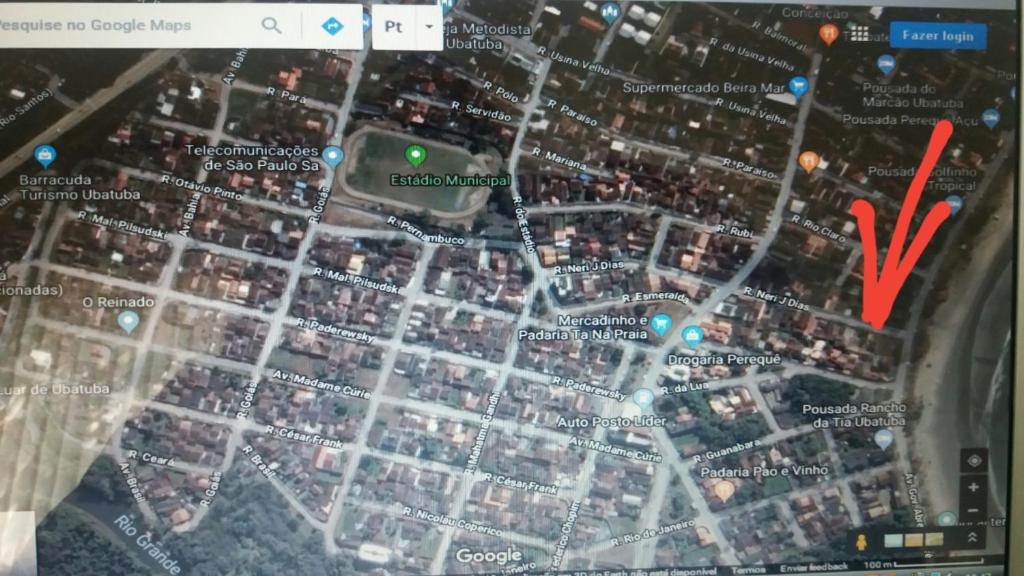Tap the Supermercado Beira Mar pin
This screenshot has height=576, width=1024.
coord(797,86)
